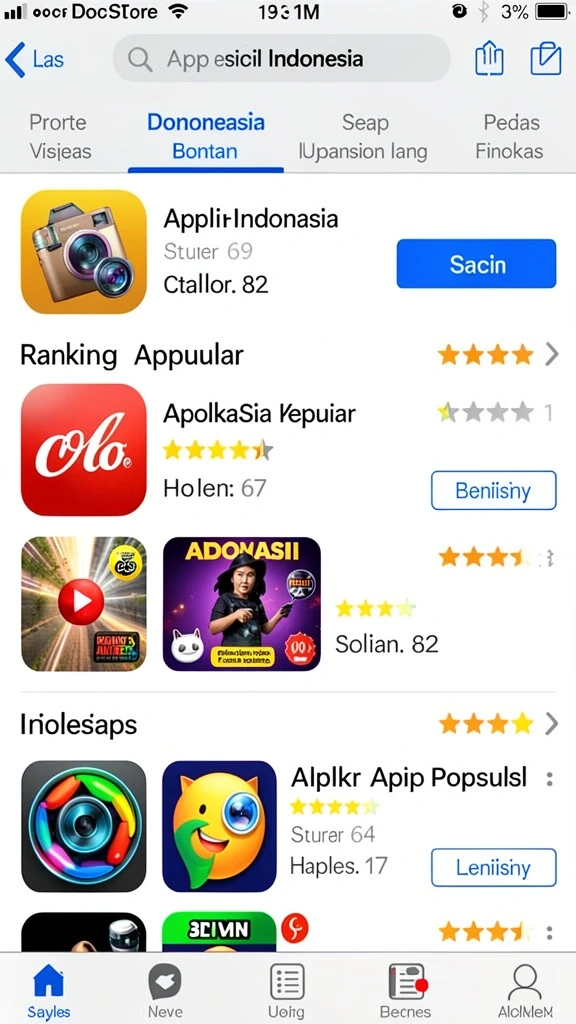
Task: Open more options for Alplkr Apip Popsulsl
Action: (x=550, y=778)
